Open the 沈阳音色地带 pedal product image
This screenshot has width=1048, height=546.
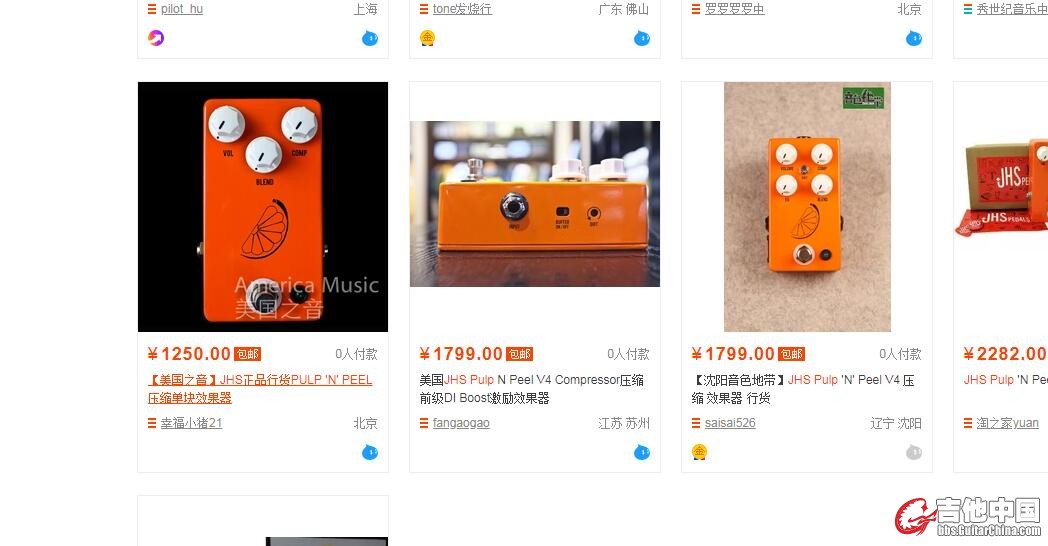807,207
